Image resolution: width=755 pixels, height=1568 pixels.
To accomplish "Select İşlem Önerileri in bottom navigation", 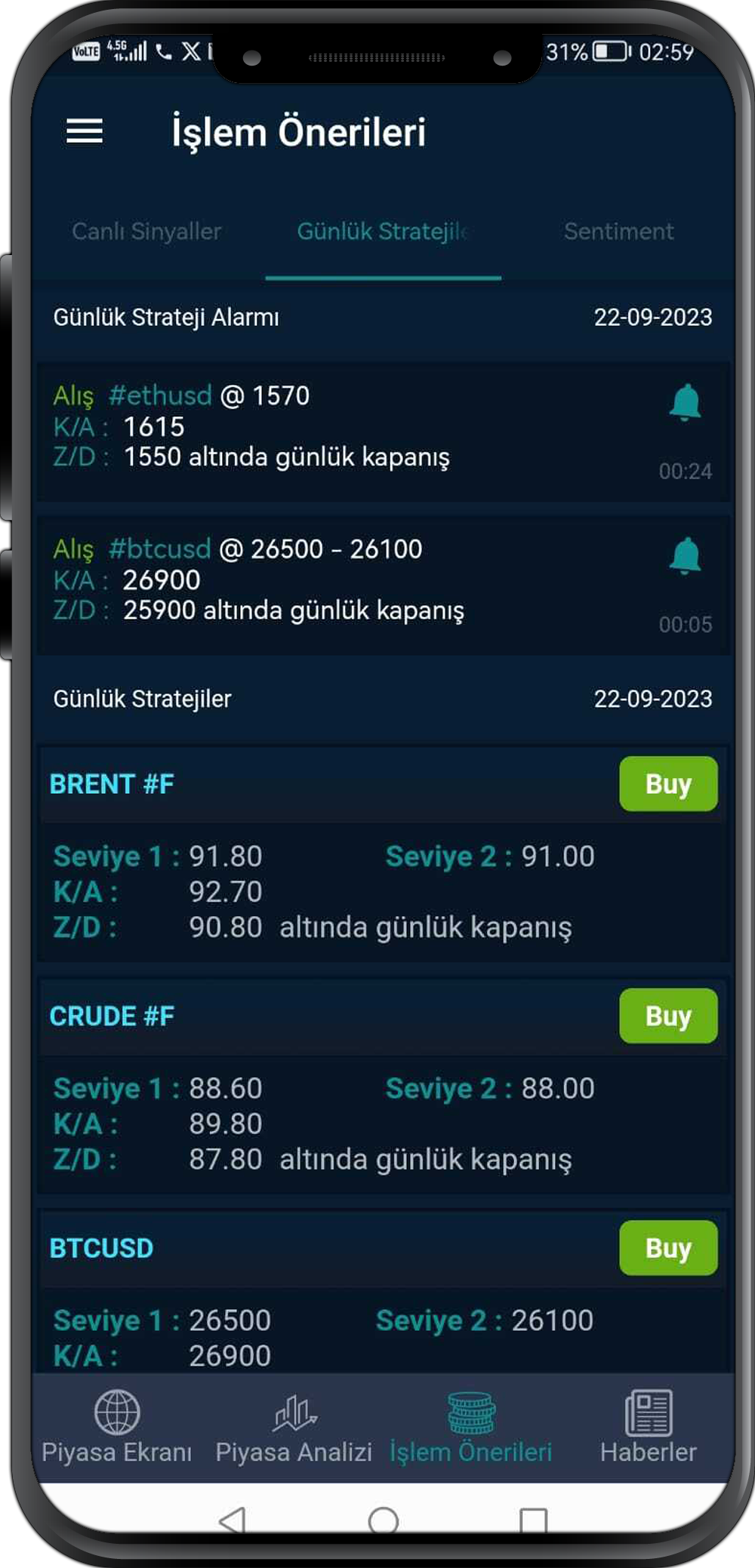I will click(471, 1427).
